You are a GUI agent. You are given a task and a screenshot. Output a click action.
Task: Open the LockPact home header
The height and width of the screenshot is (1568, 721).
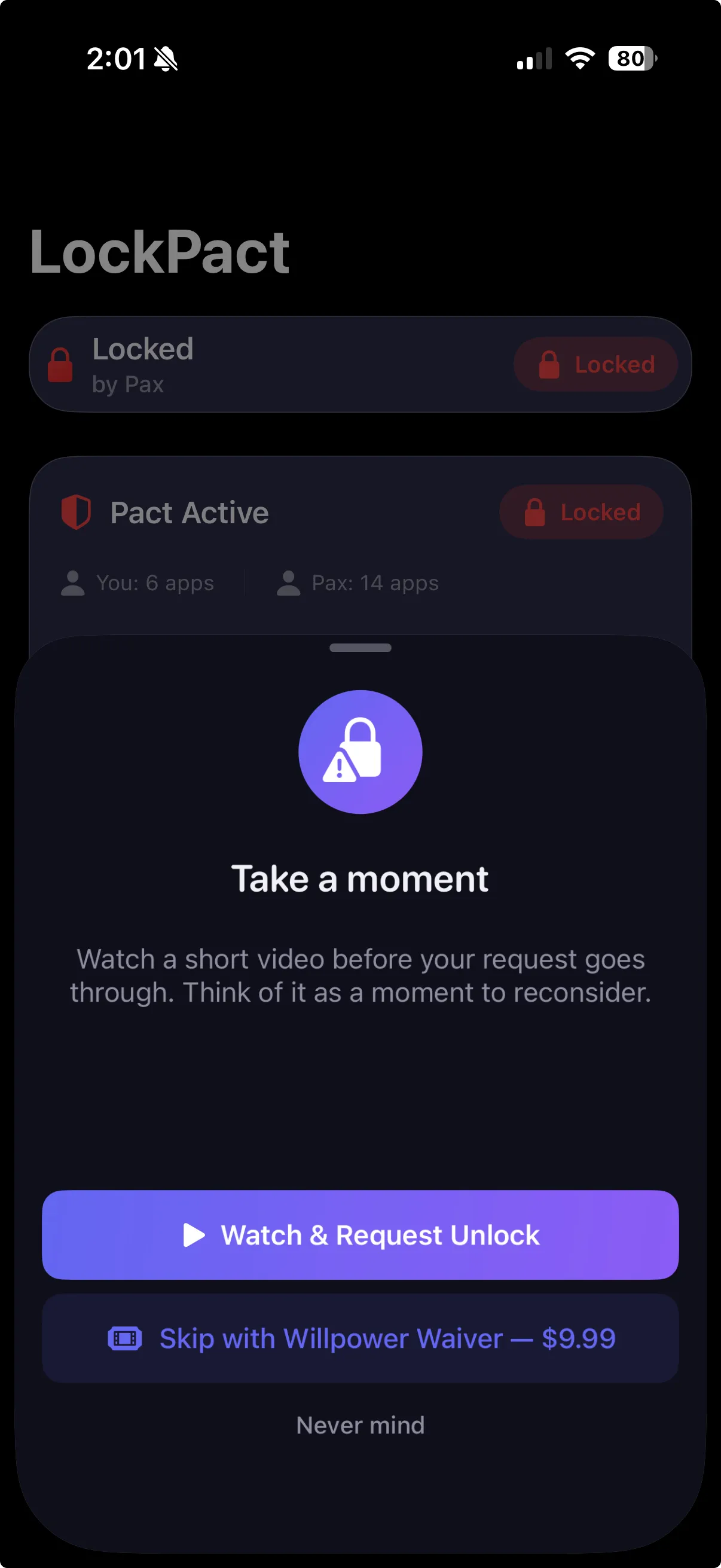coord(160,252)
